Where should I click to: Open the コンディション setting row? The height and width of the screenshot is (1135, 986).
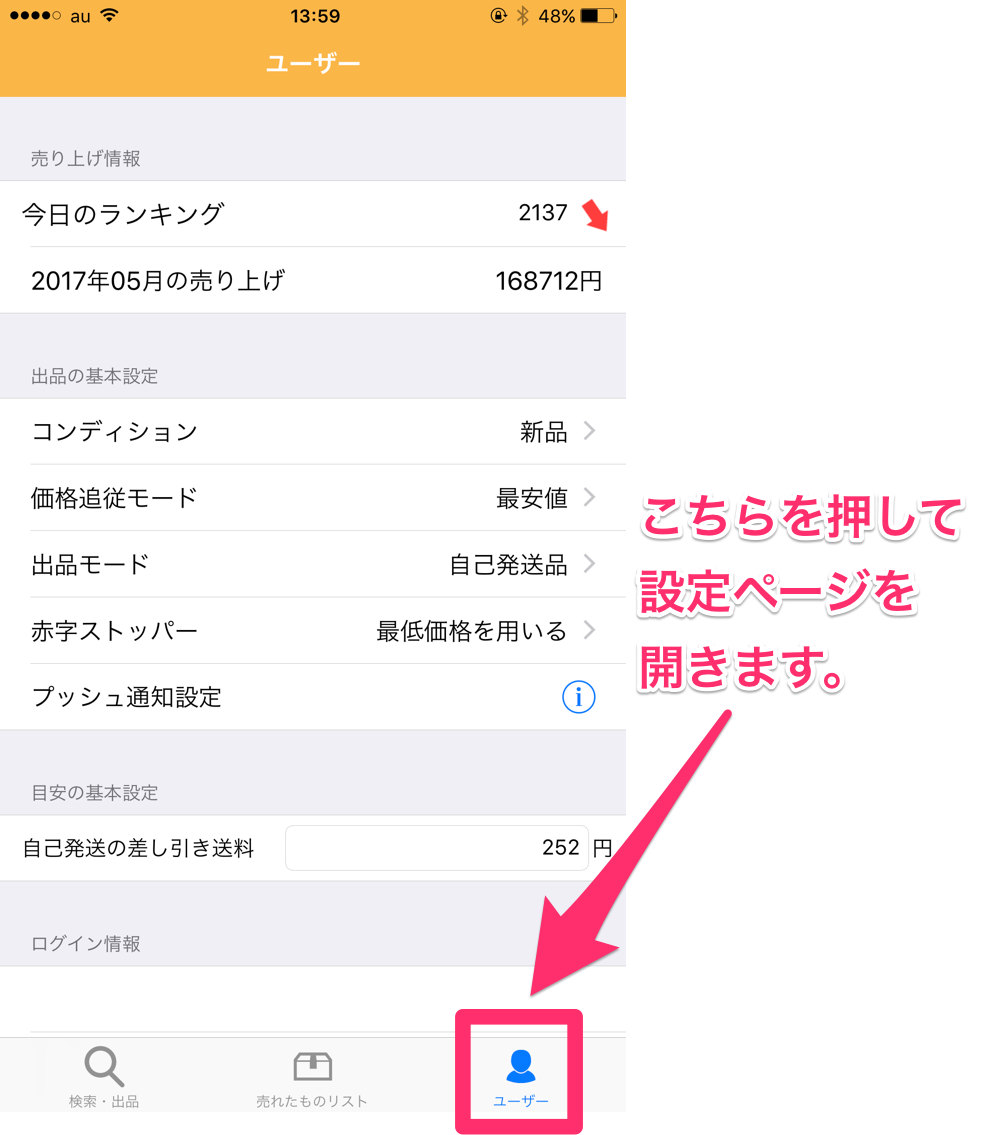313,431
